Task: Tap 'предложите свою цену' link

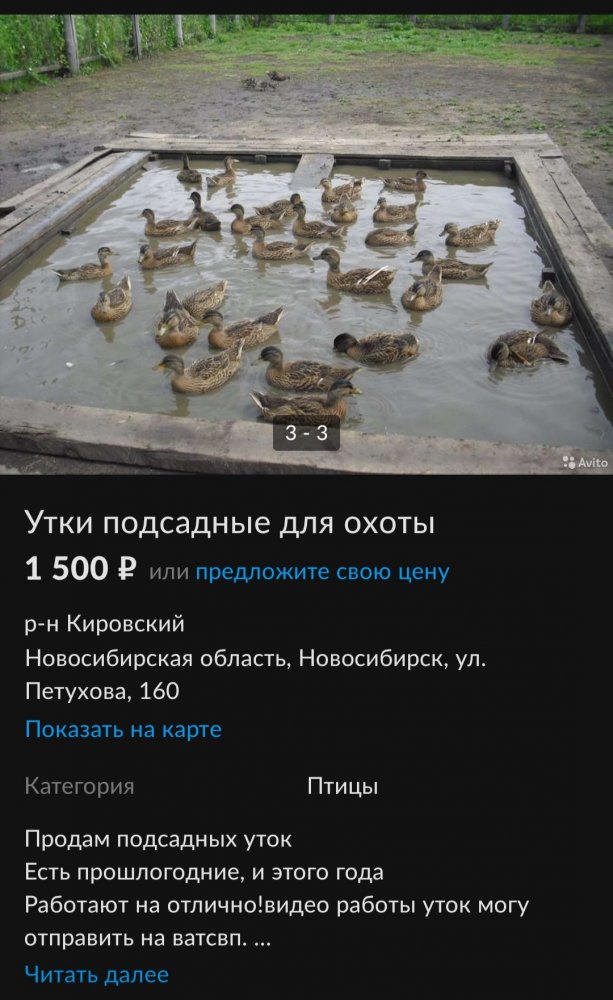Action: [322, 572]
